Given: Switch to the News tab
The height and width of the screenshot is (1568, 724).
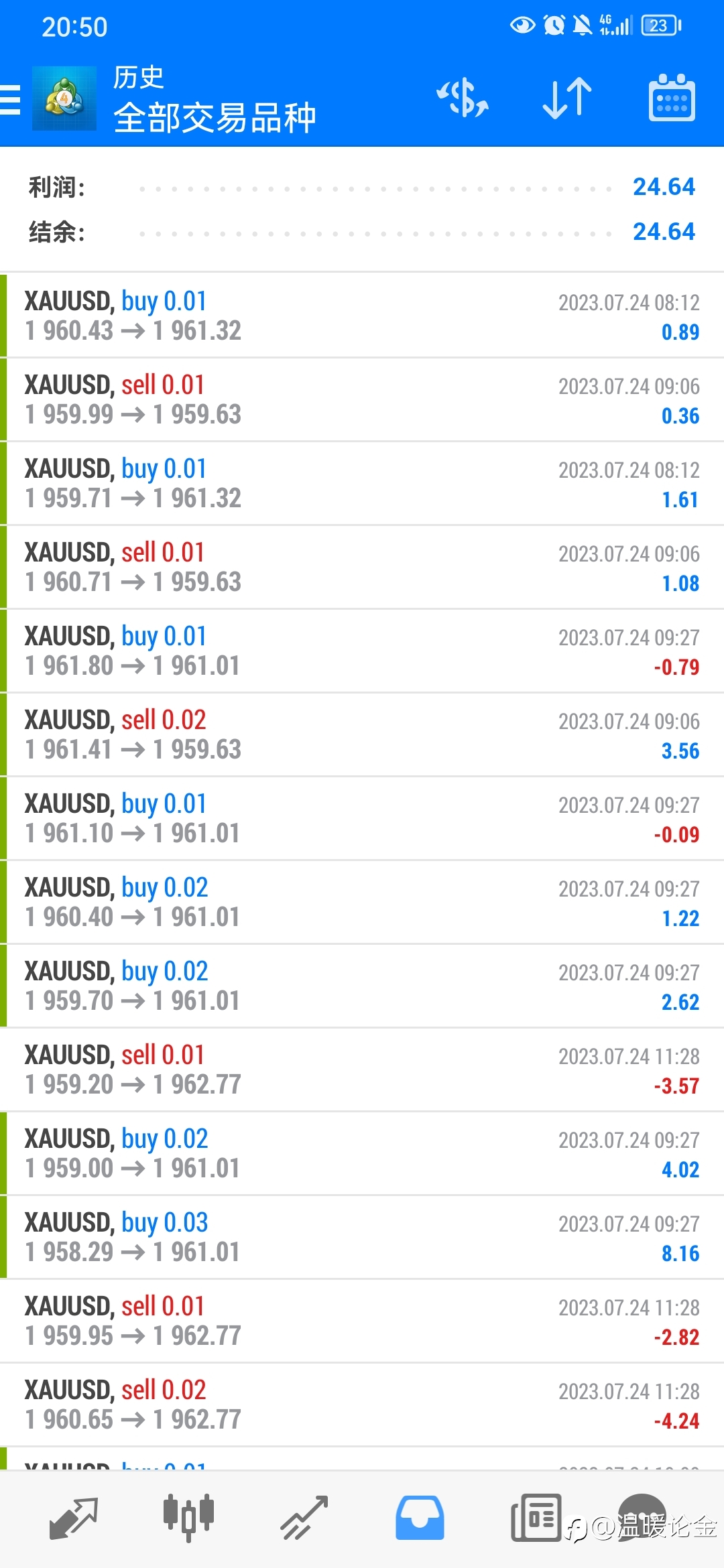Looking at the screenshot, I should point(536,1518).
